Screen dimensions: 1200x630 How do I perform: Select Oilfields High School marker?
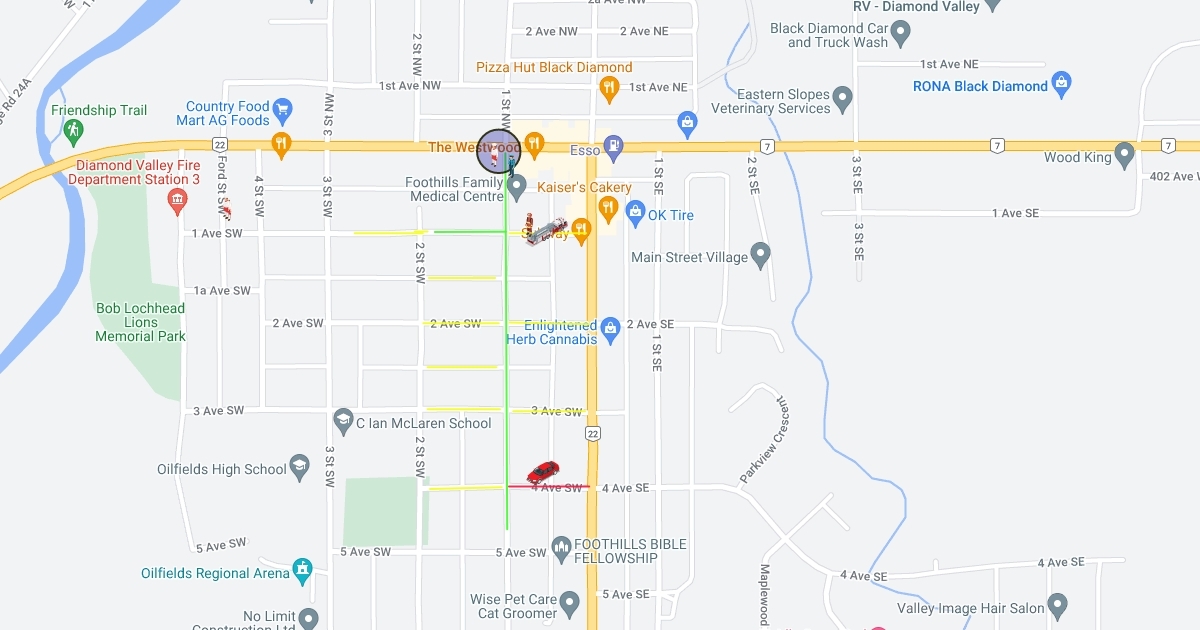(x=300, y=467)
